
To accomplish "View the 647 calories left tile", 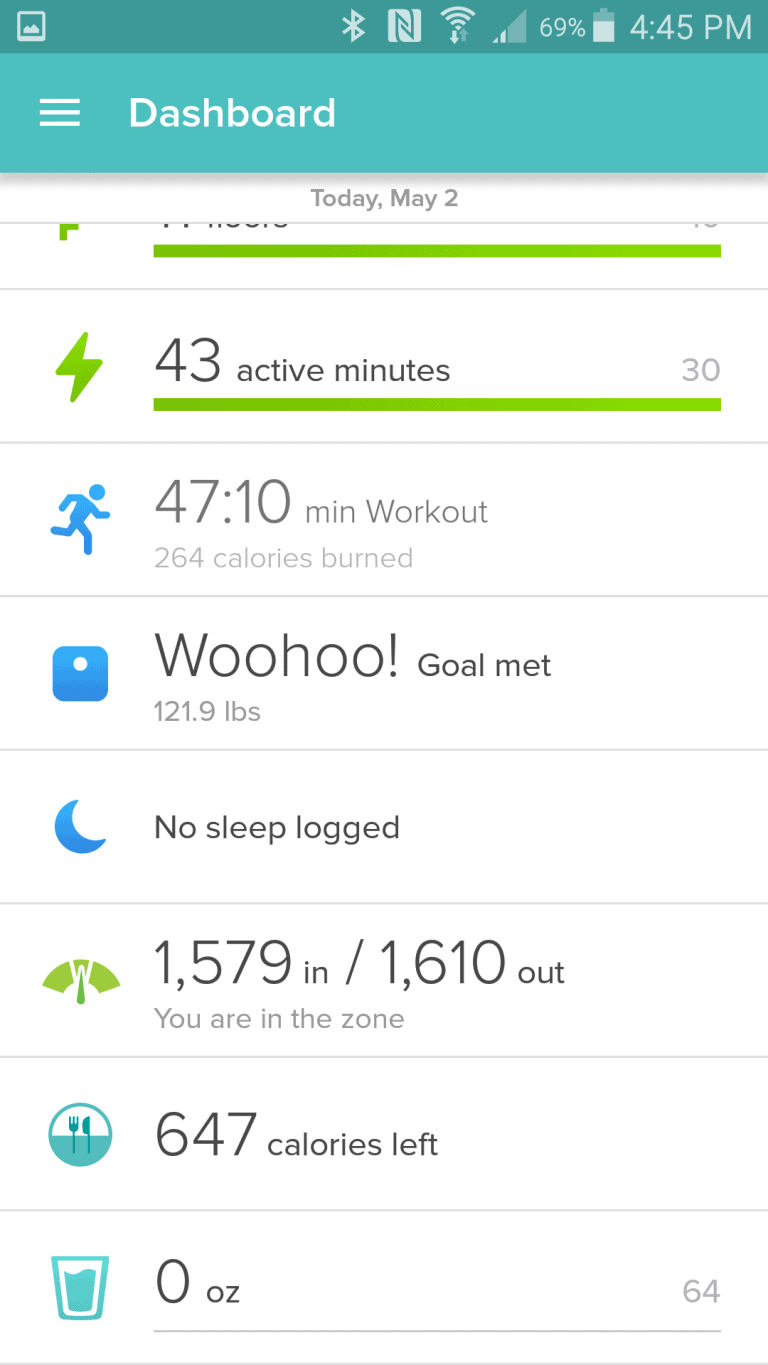I will pyautogui.click(x=384, y=1134).
